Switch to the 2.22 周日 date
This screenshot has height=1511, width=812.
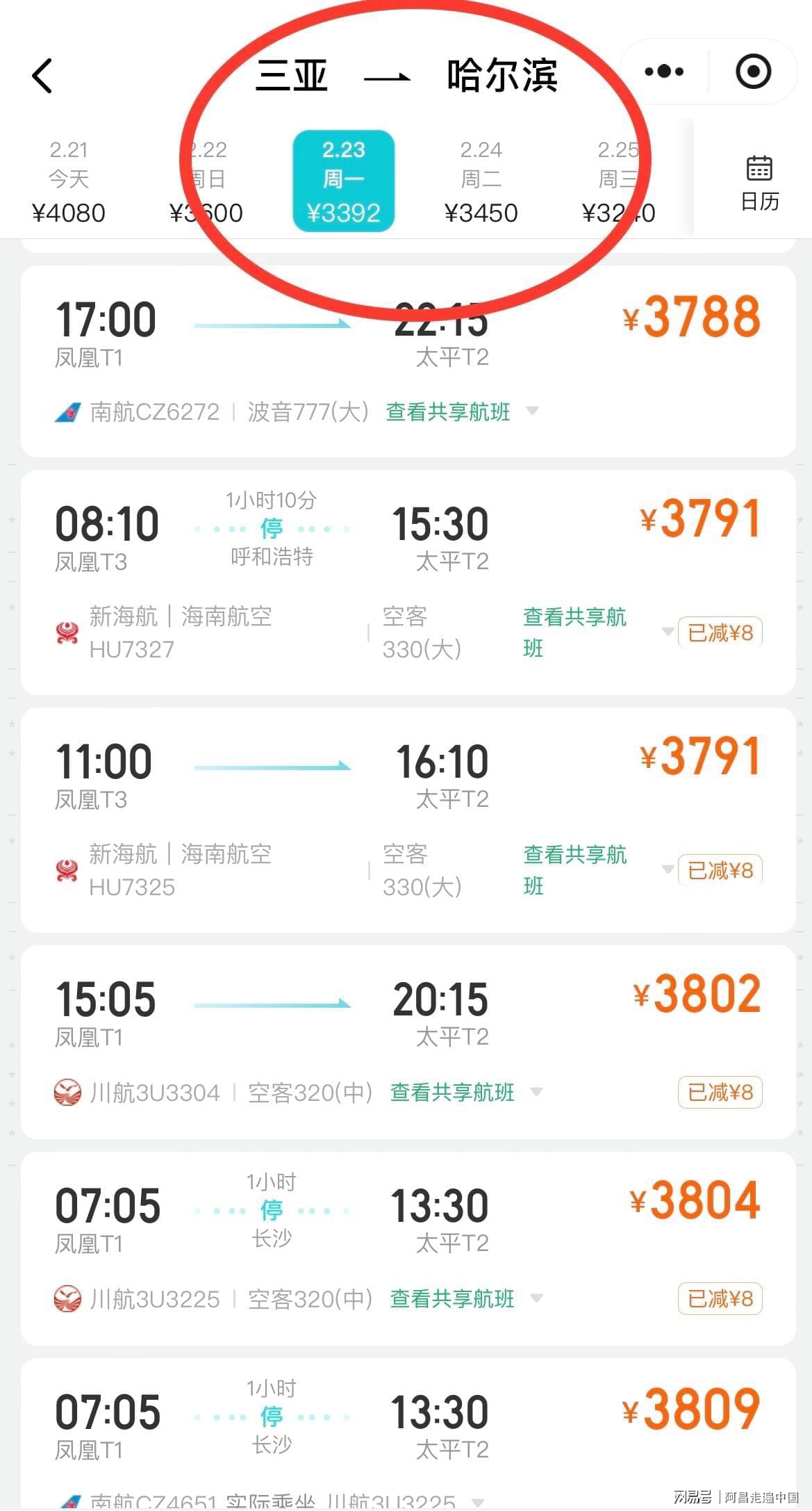pyautogui.click(x=206, y=181)
